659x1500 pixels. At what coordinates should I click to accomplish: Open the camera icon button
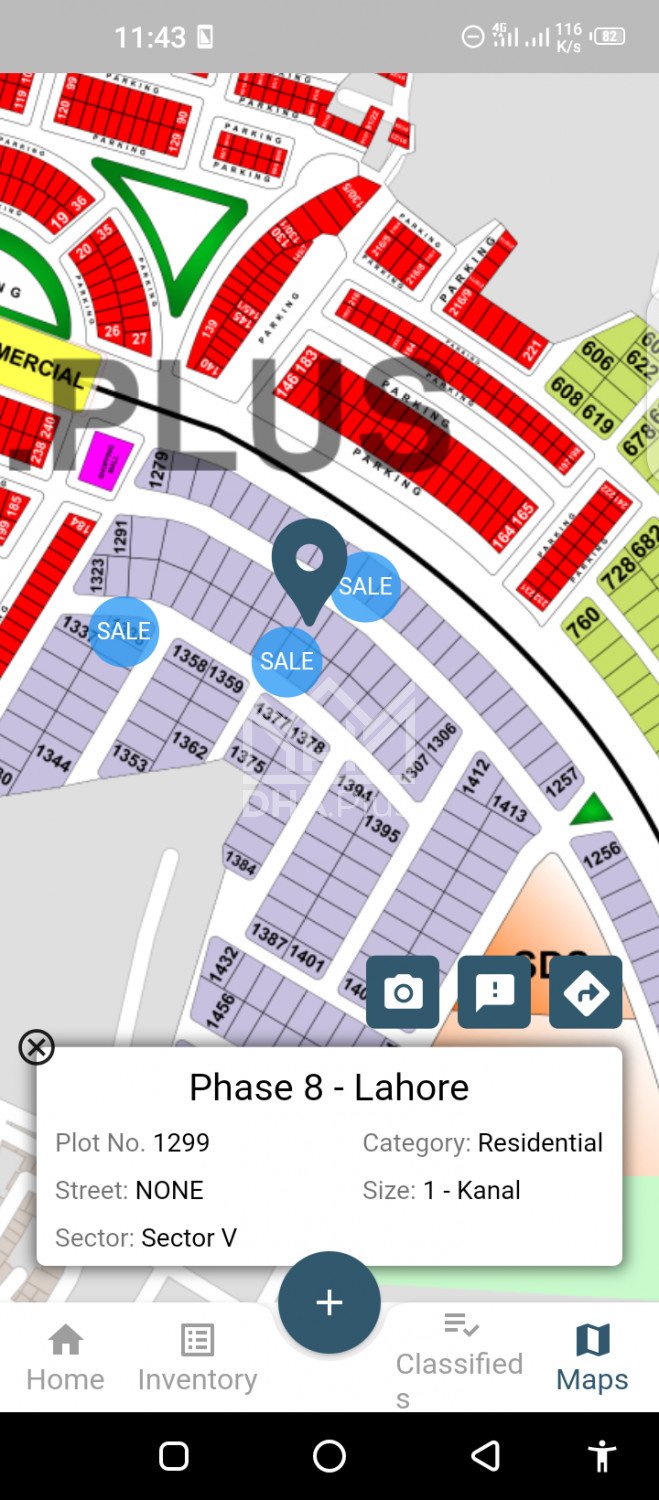point(402,992)
